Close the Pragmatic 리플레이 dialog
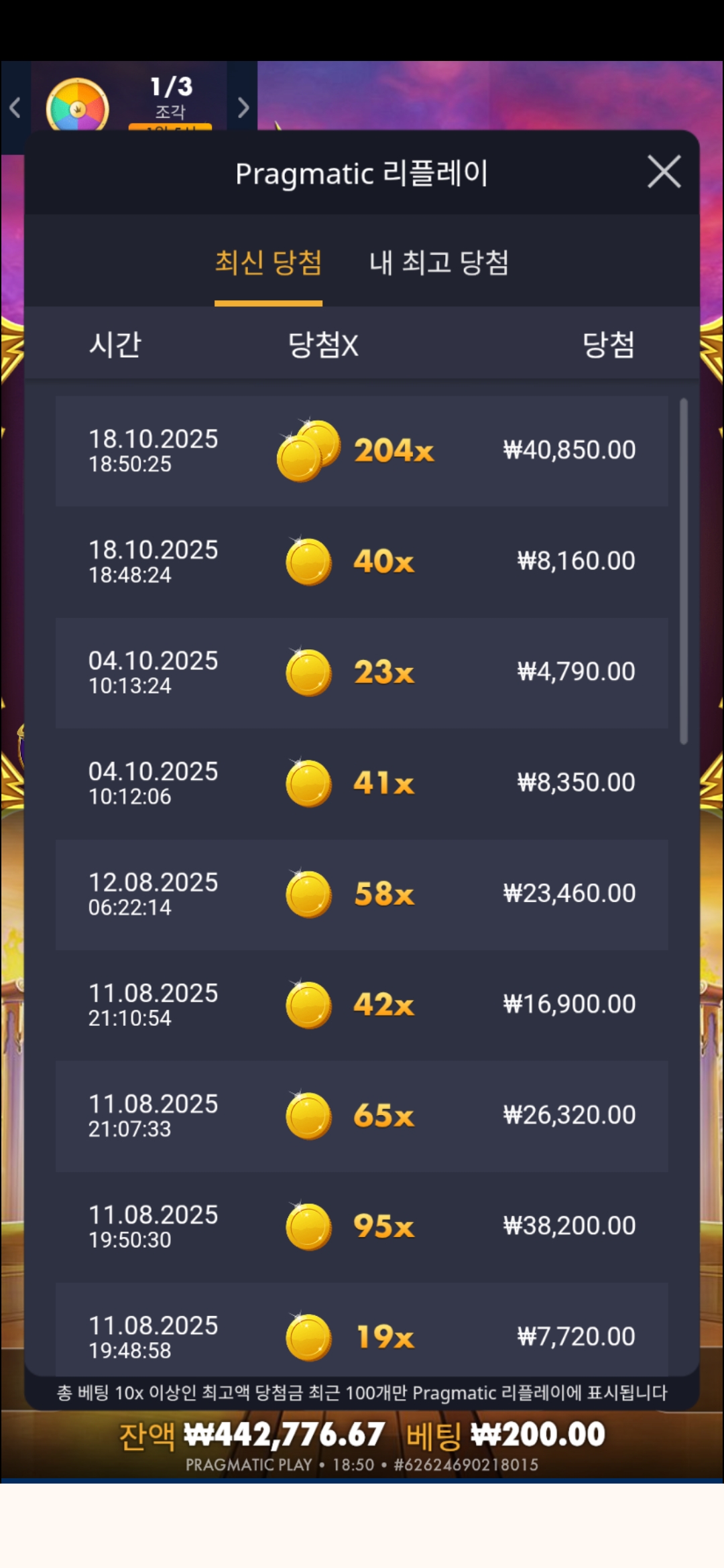The image size is (724, 1568). click(x=664, y=172)
